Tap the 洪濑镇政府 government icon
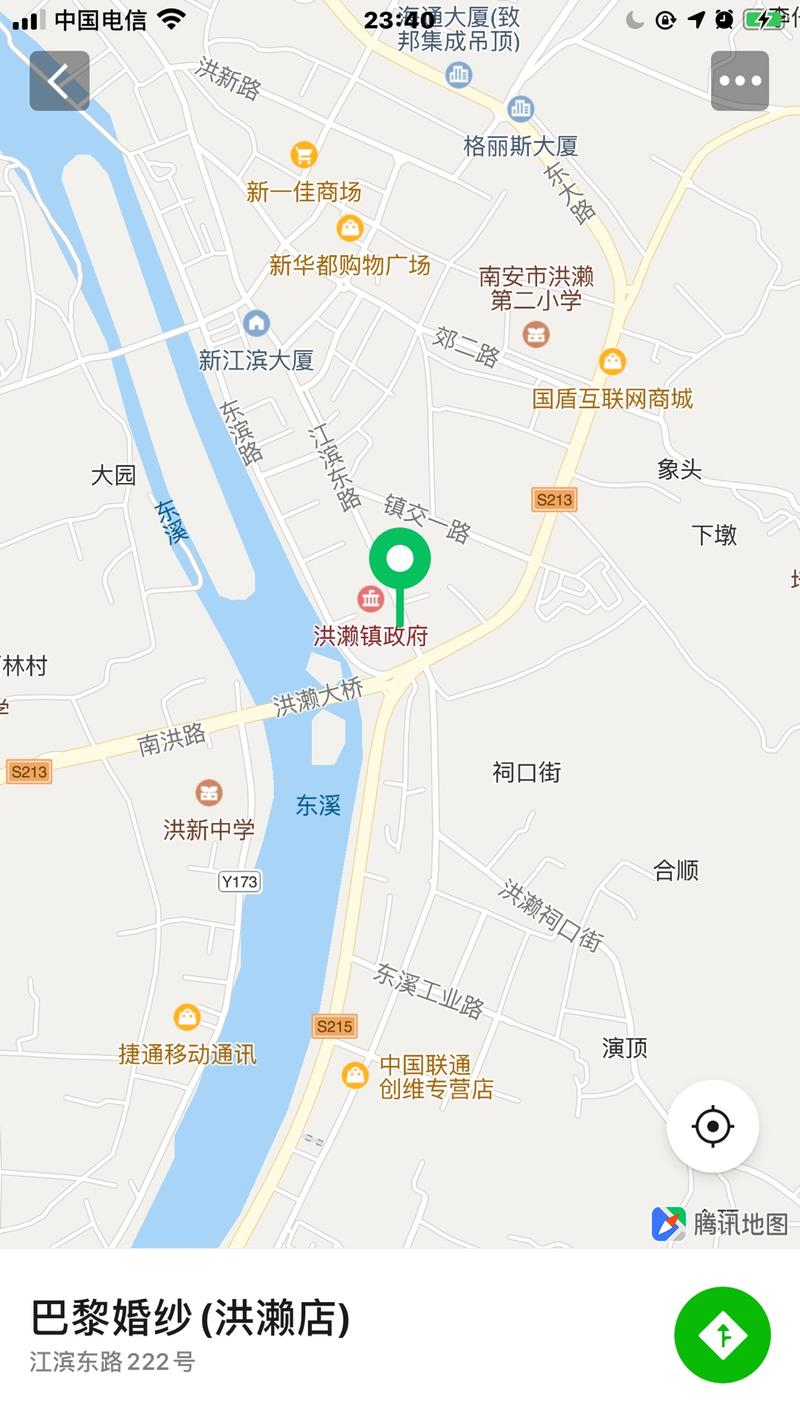The width and height of the screenshot is (800, 1422). point(371,599)
